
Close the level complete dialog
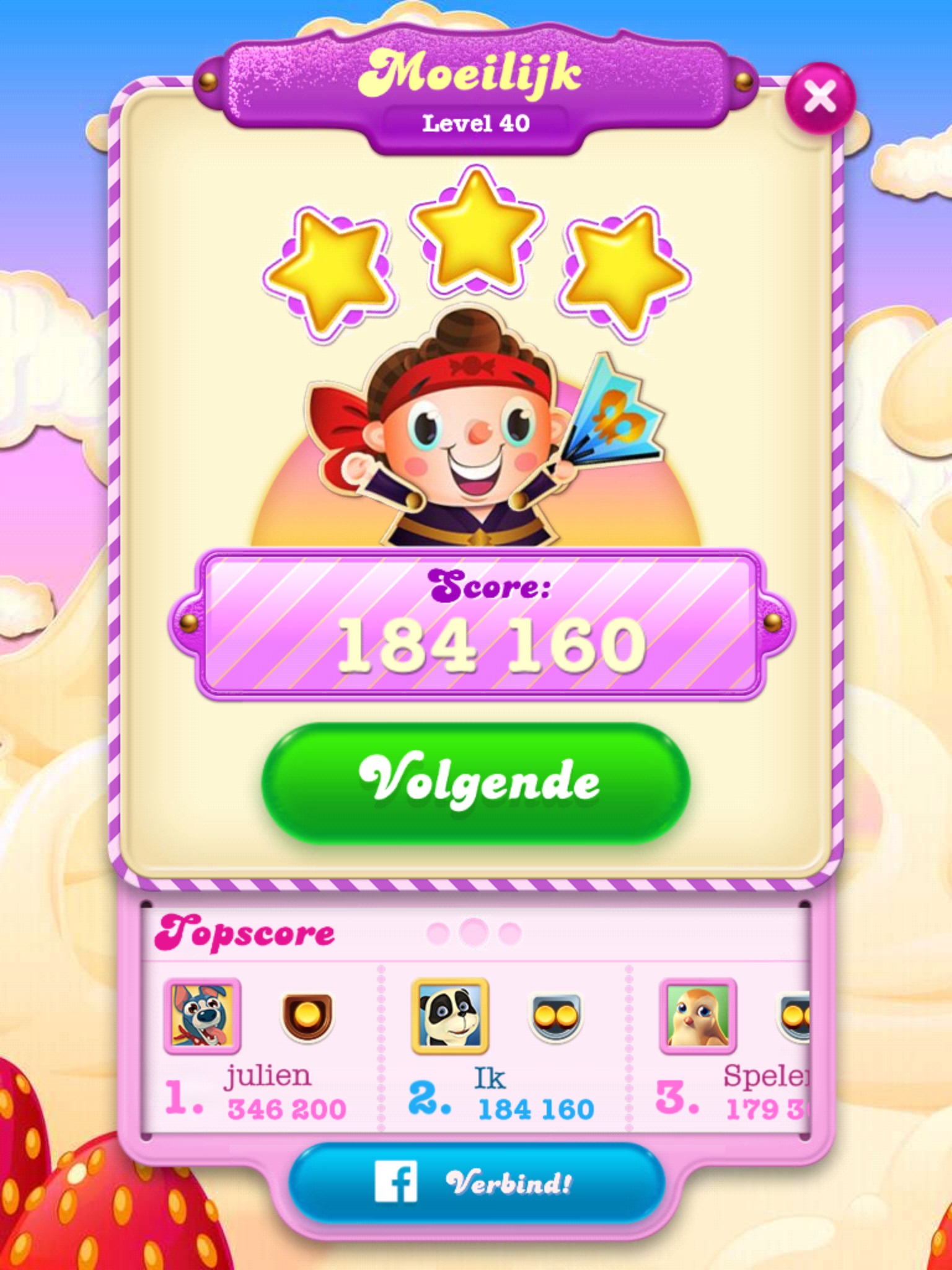click(x=819, y=98)
